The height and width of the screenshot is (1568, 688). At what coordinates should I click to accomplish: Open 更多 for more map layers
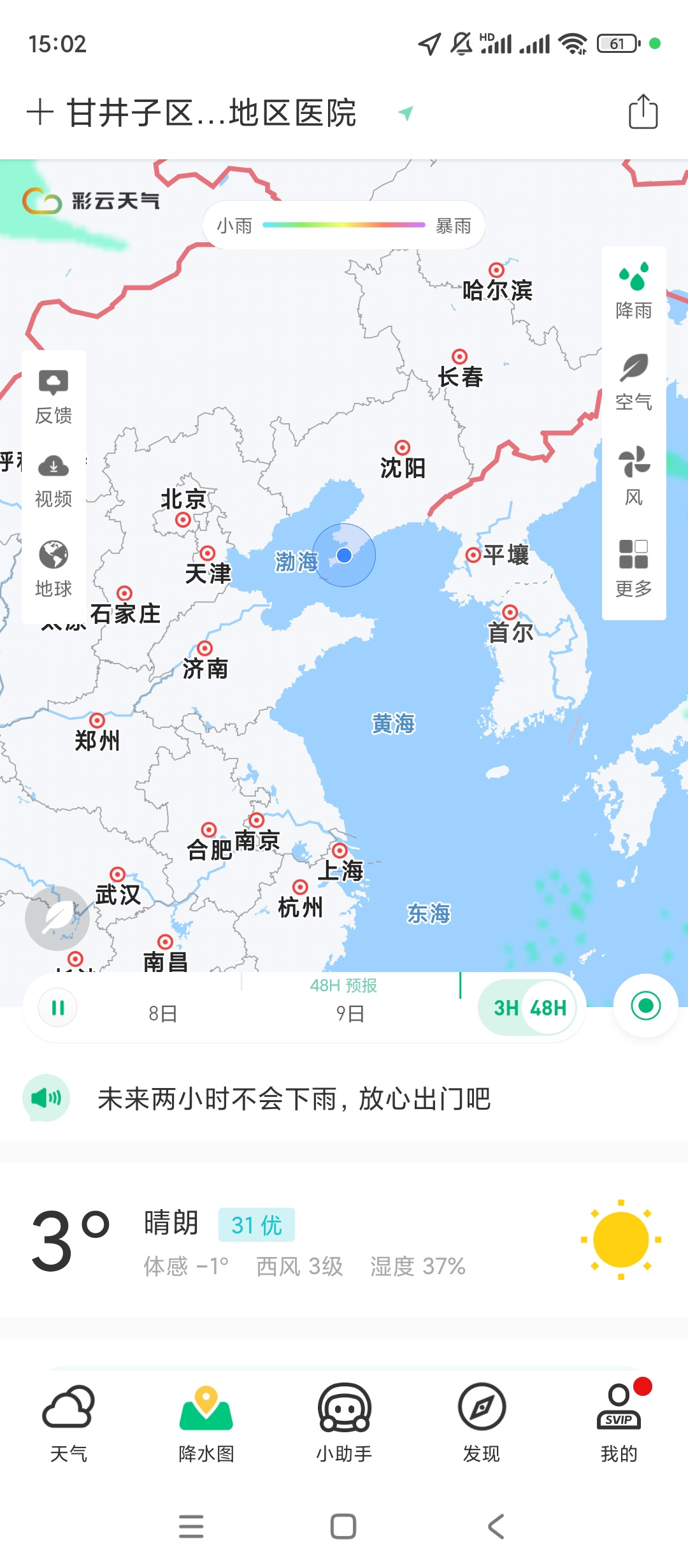click(634, 568)
